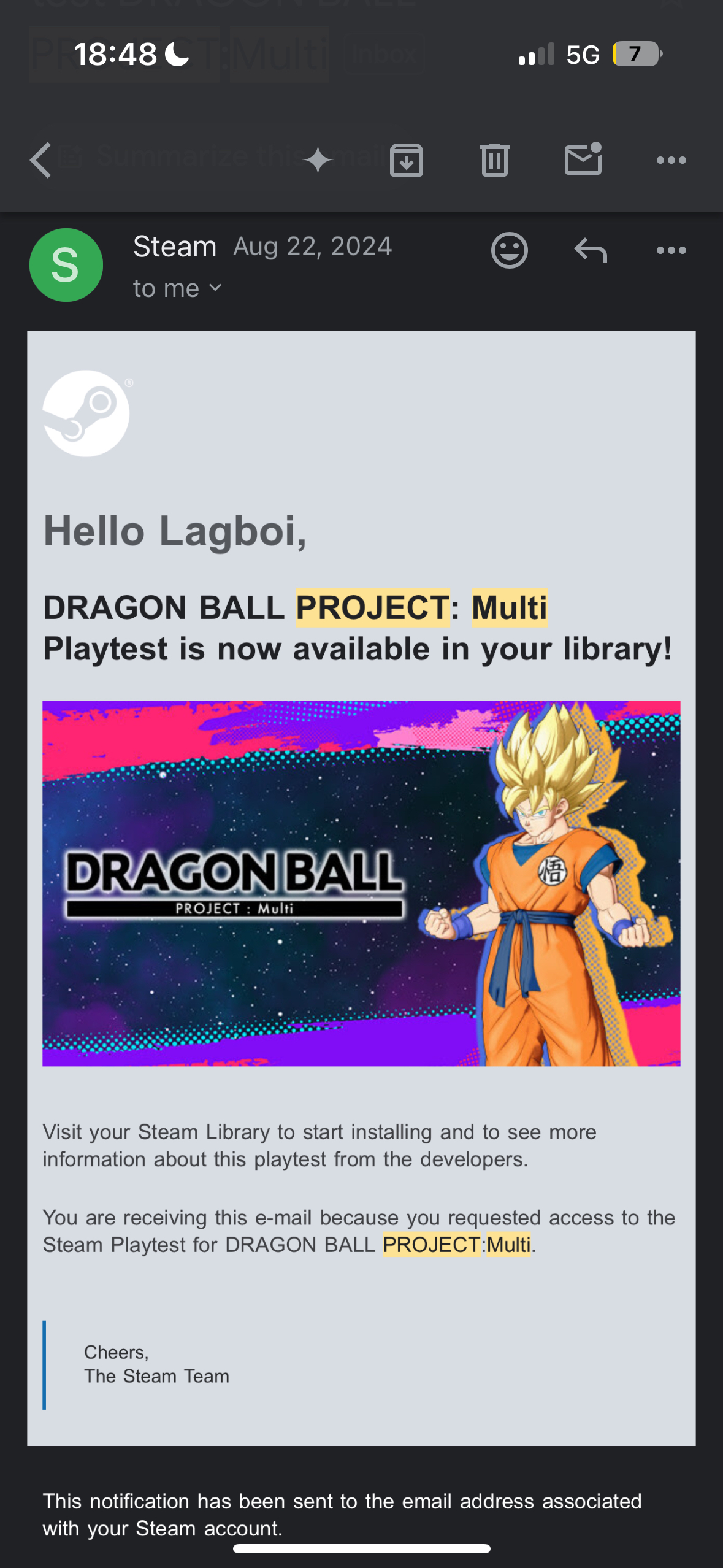Open the DRAGON BALL PROJECT: Multi banner
Viewport: 723px width, 1568px height.
click(361, 883)
